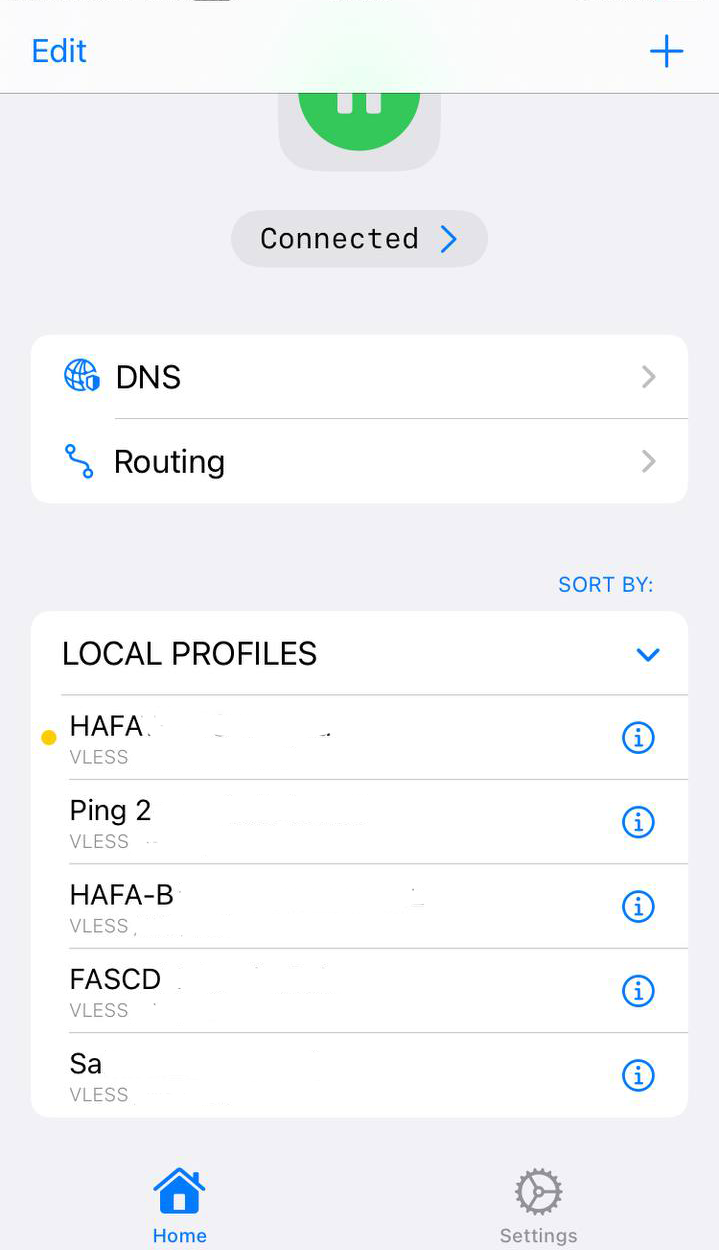This screenshot has width=719, height=1250.
Task: View info for the first HAFA profile
Action: click(x=638, y=738)
